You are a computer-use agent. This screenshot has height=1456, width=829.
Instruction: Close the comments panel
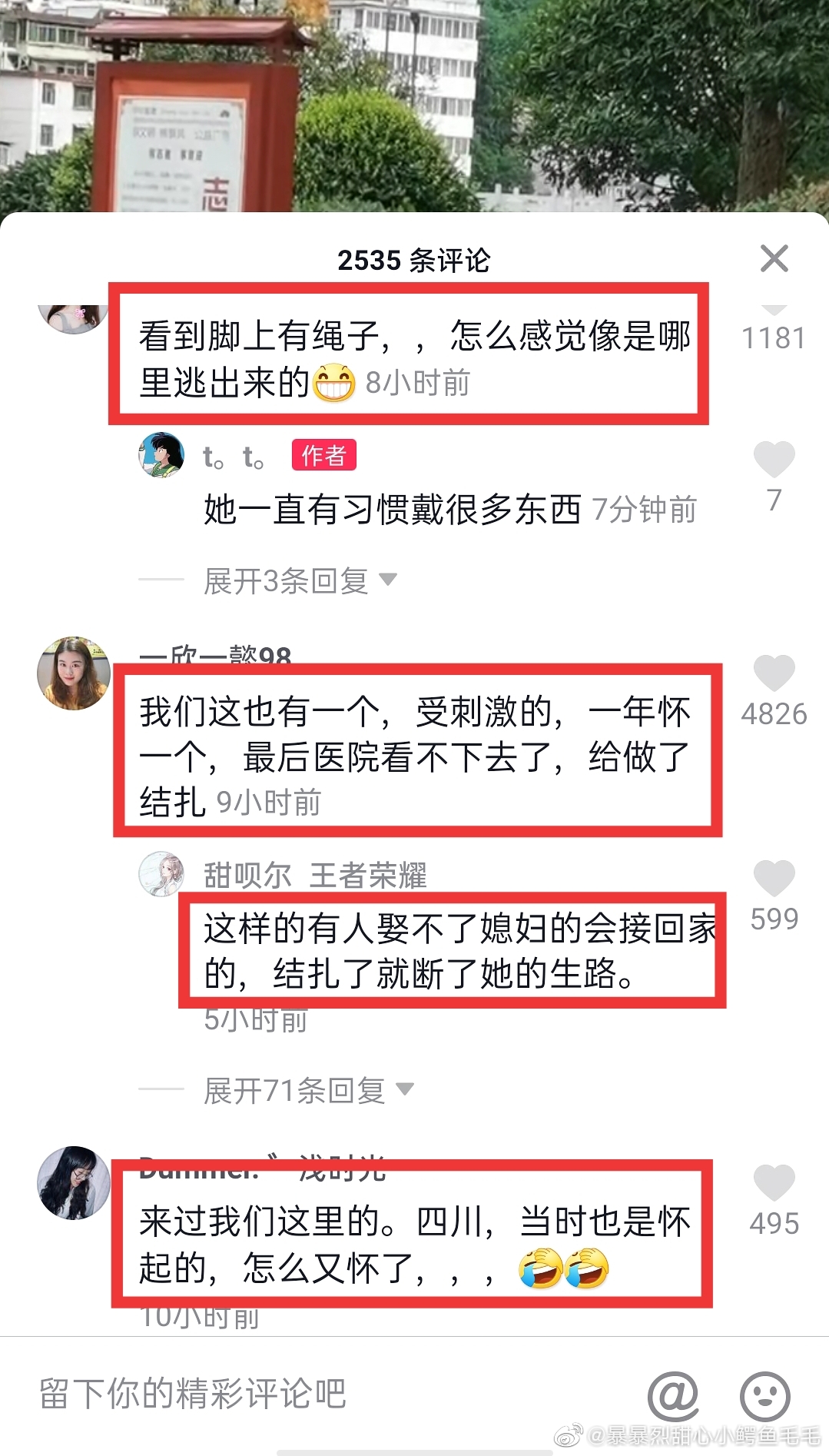(x=774, y=259)
